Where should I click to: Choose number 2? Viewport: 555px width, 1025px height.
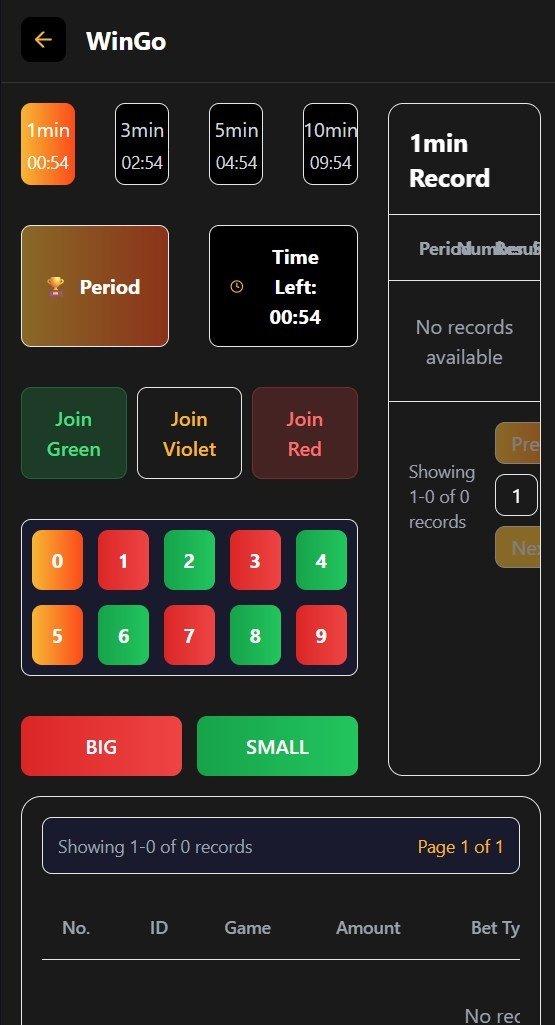(x=189, y=560)
